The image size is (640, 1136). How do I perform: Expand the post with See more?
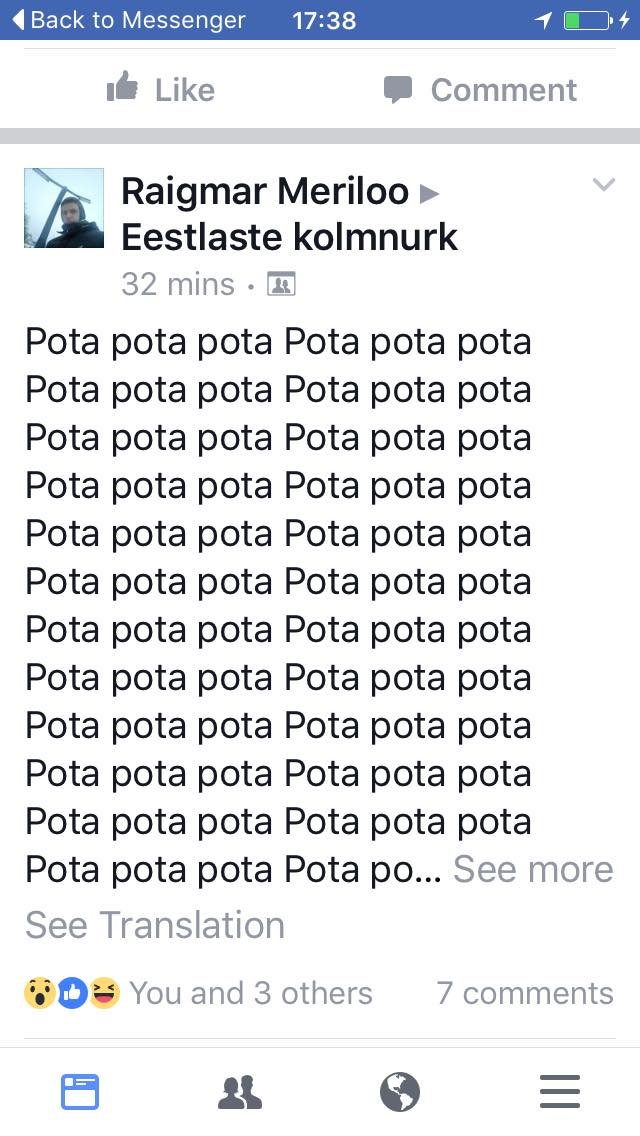point(533,869)
